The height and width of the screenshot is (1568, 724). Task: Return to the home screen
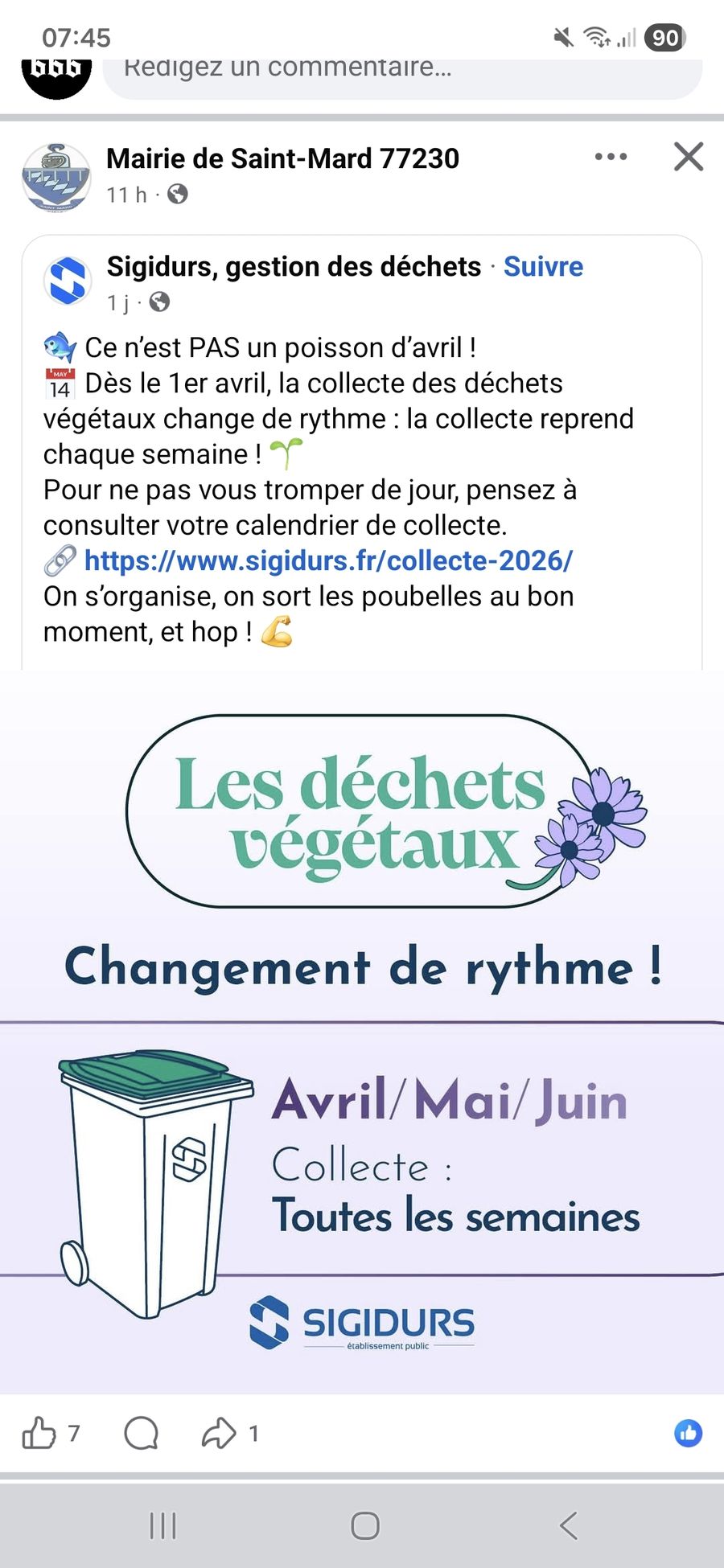(365, 1525)
